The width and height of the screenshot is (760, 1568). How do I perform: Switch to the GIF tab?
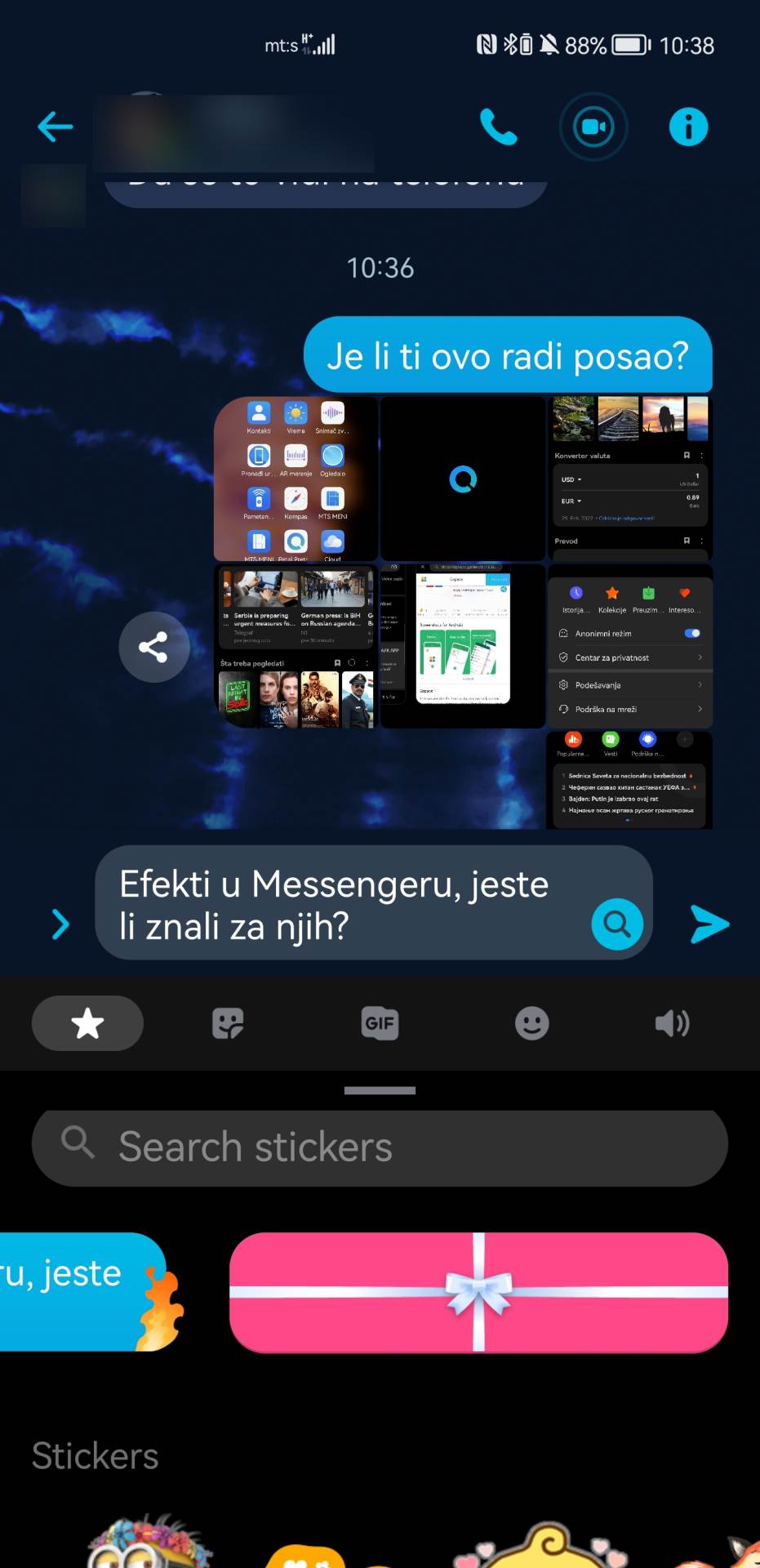click(x=380, y=1023)
